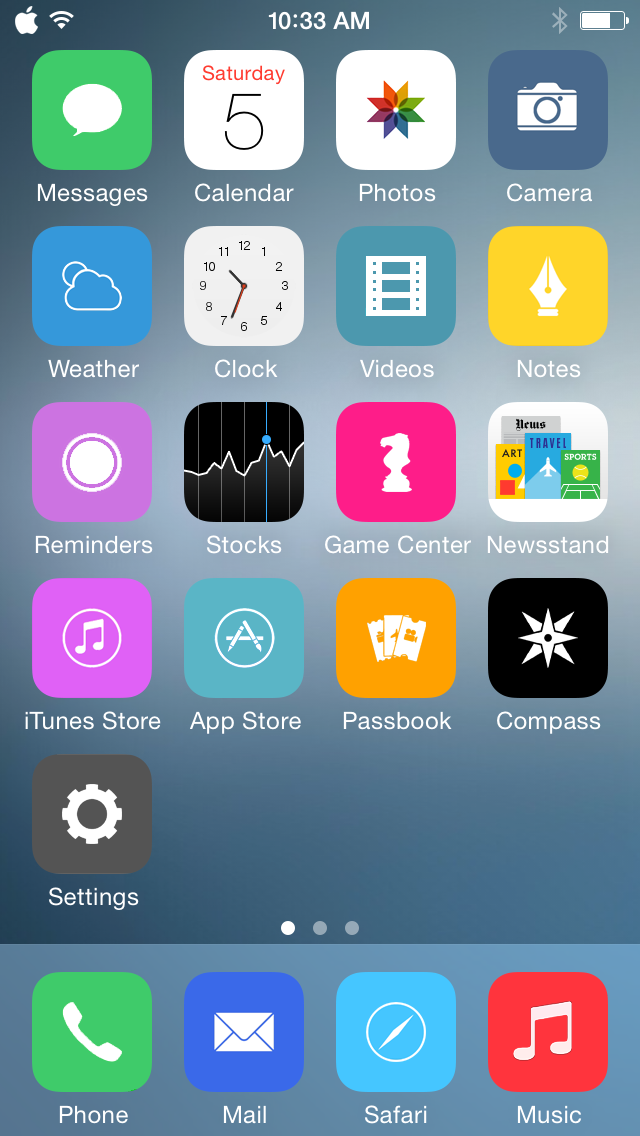Viewport: 640px width, 1136px height.
Task: Launch the Camera app
Action: point(548,110)
